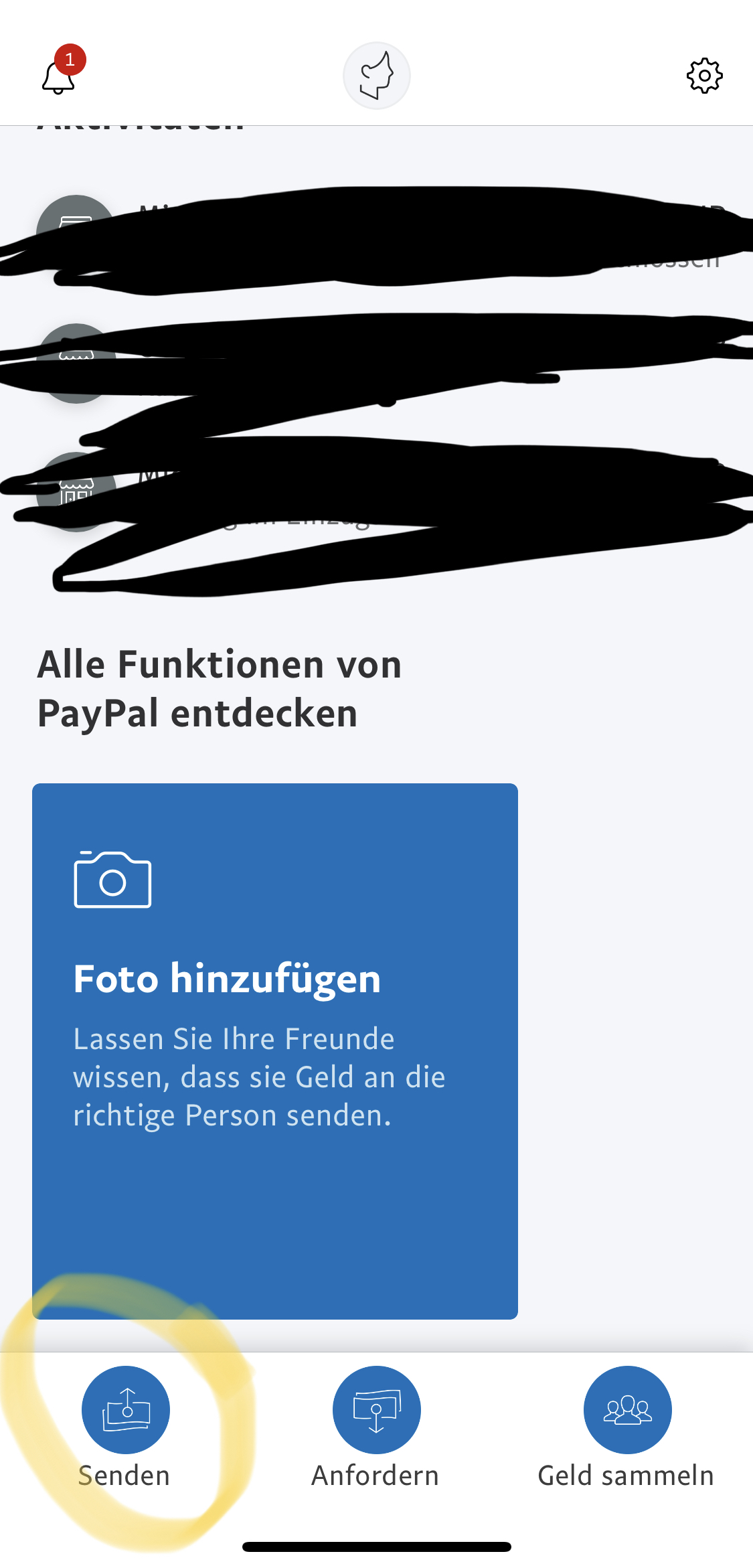Select Anfordern to request money
The image size is (753, 1568).
(376, 1426)
